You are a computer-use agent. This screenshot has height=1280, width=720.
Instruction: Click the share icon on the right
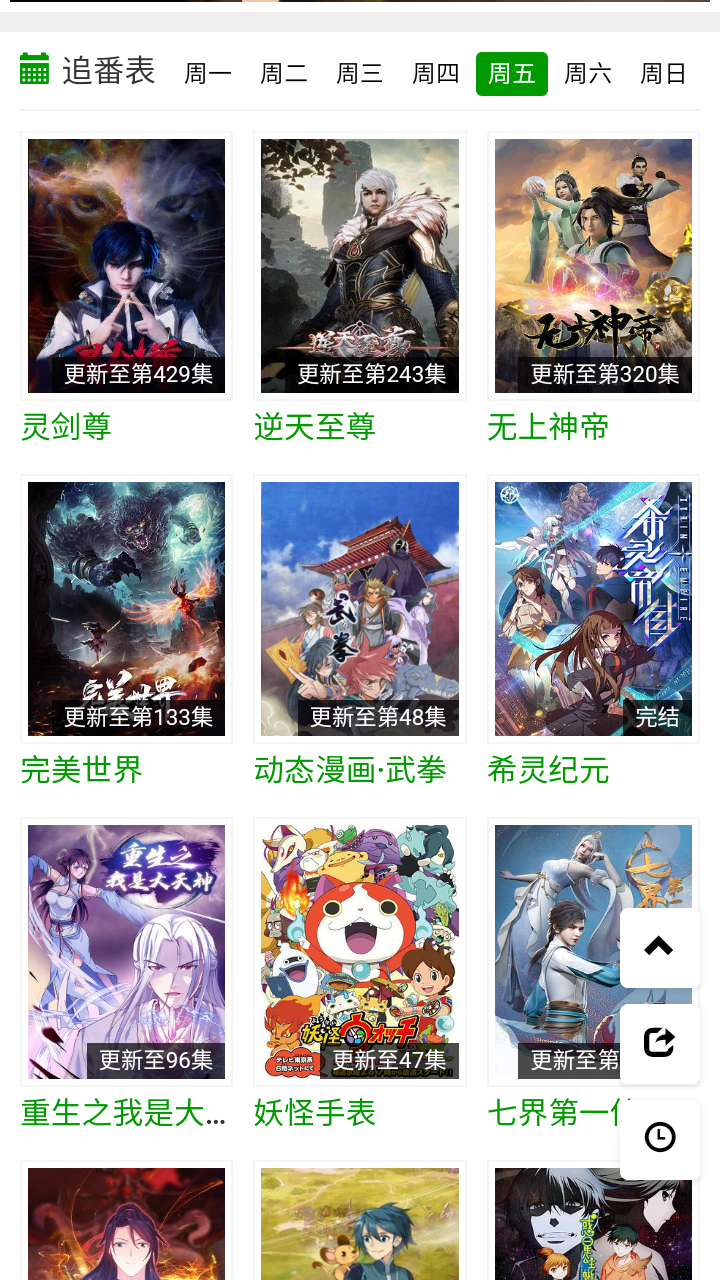[659, 1041]
